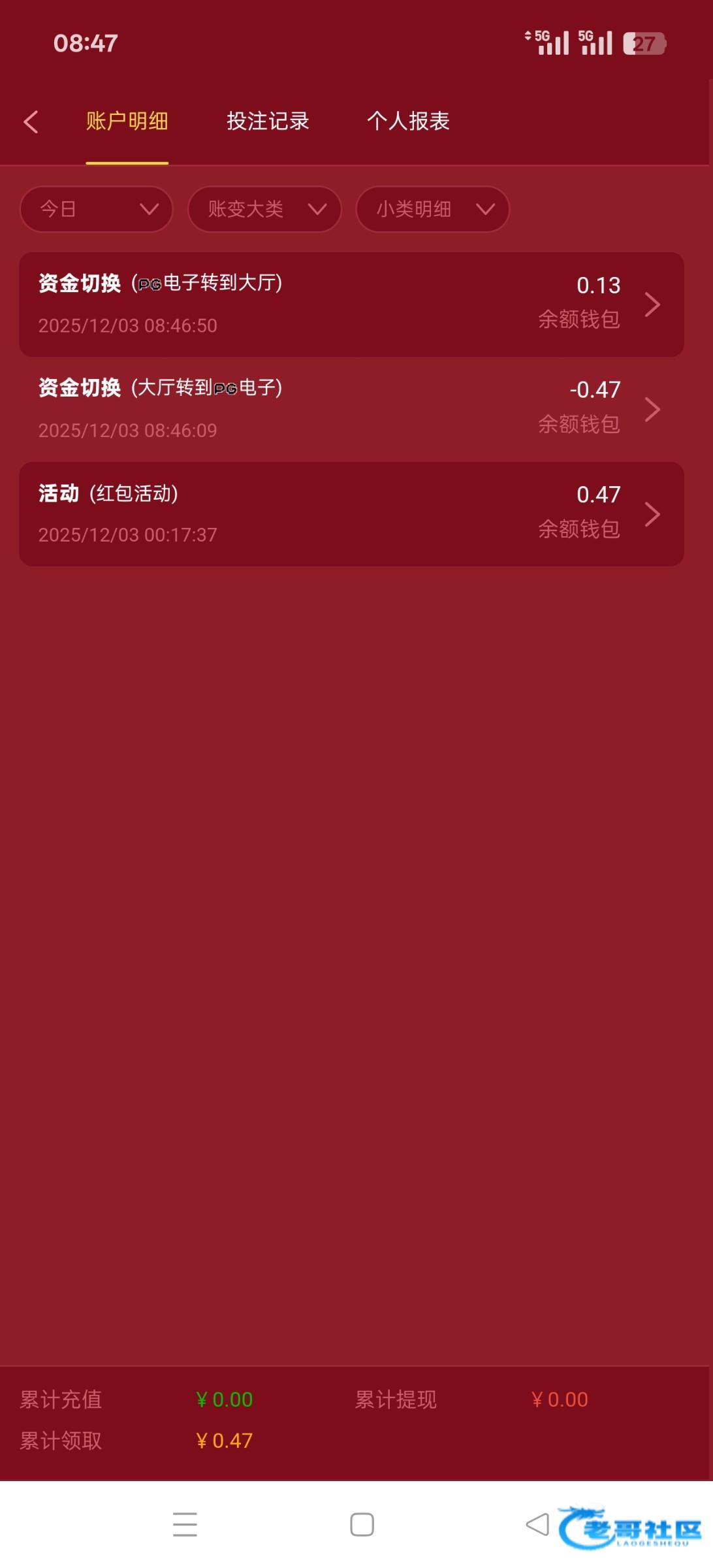Tap the system home button
713x1568 pixels.
pos(362,1524)
